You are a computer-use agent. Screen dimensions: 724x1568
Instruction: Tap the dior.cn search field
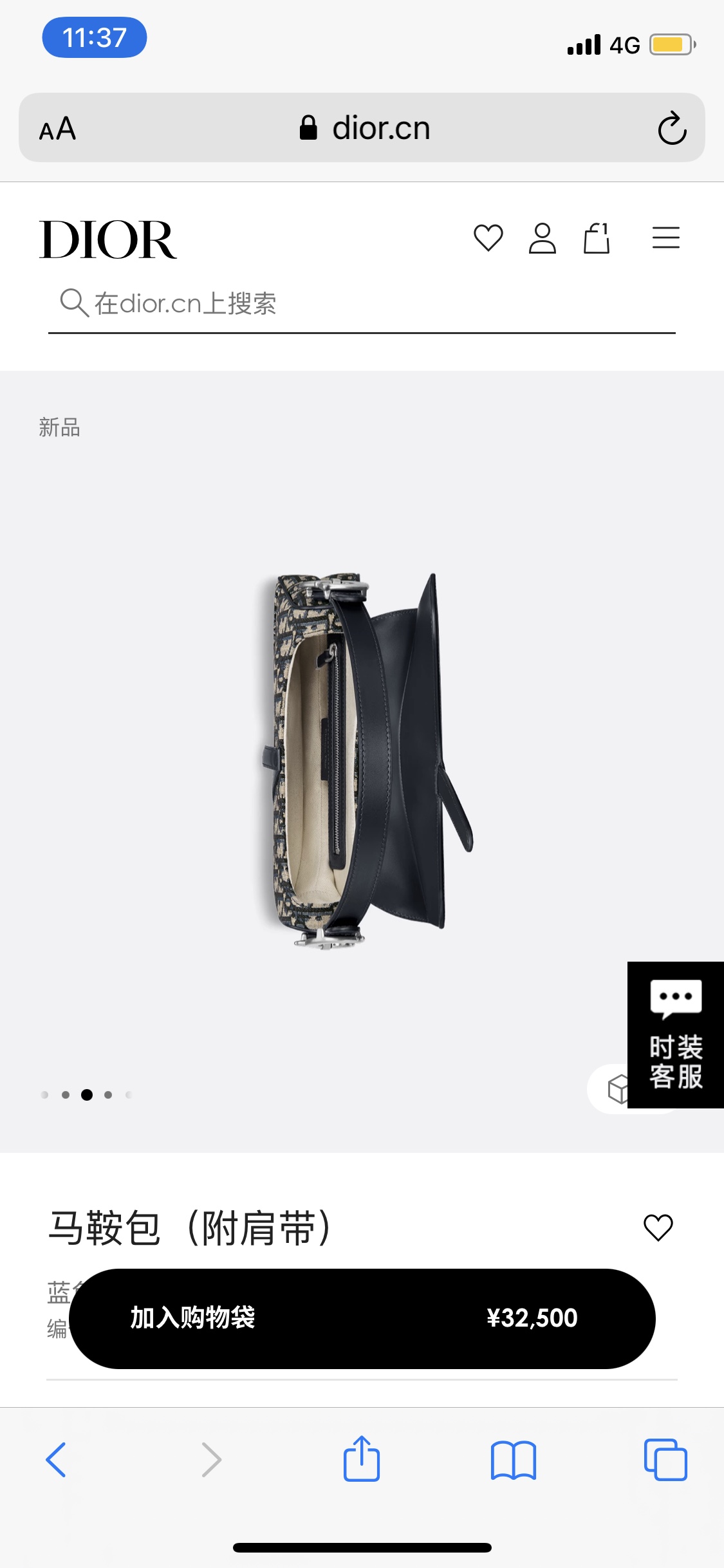(362, 303)
